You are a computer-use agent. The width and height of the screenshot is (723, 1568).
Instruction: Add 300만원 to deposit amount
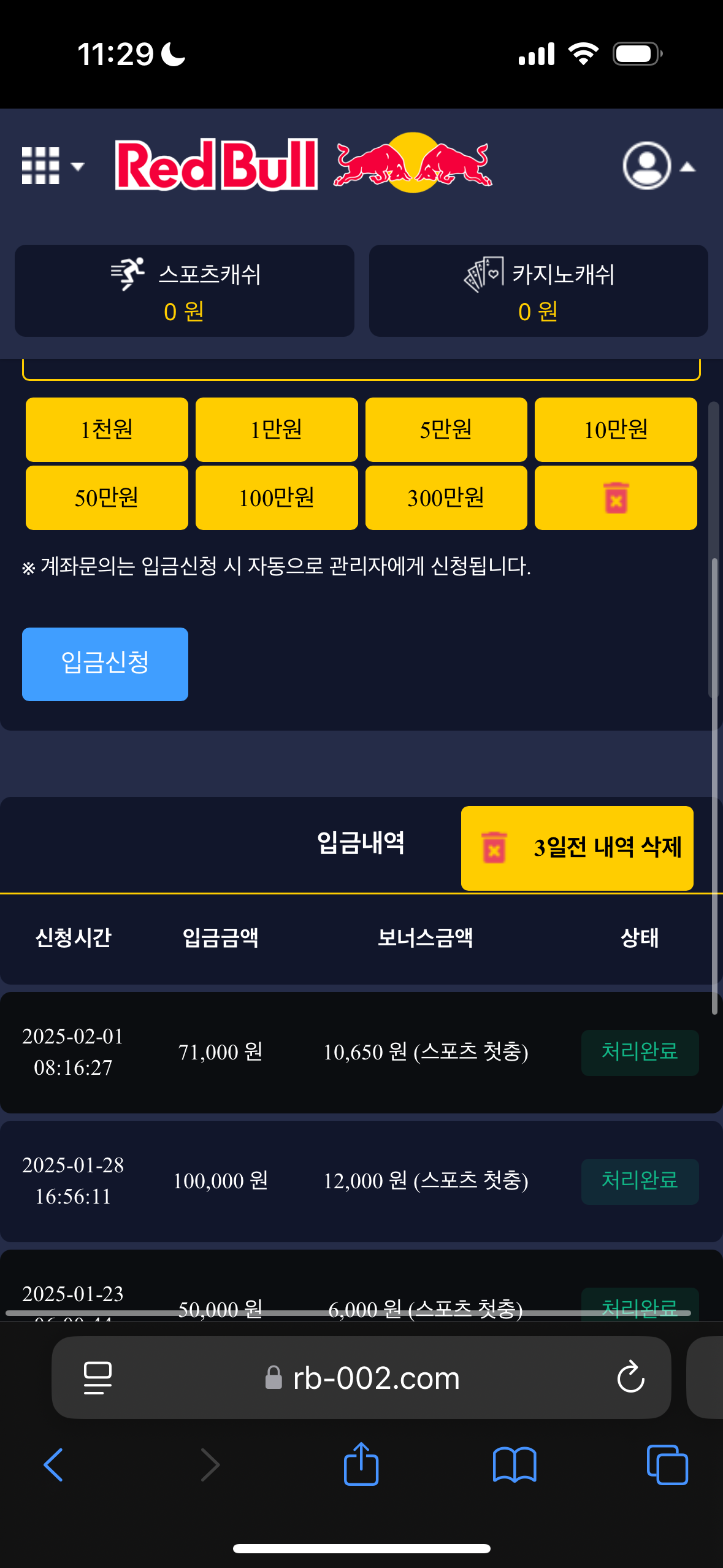pos(446,498)
